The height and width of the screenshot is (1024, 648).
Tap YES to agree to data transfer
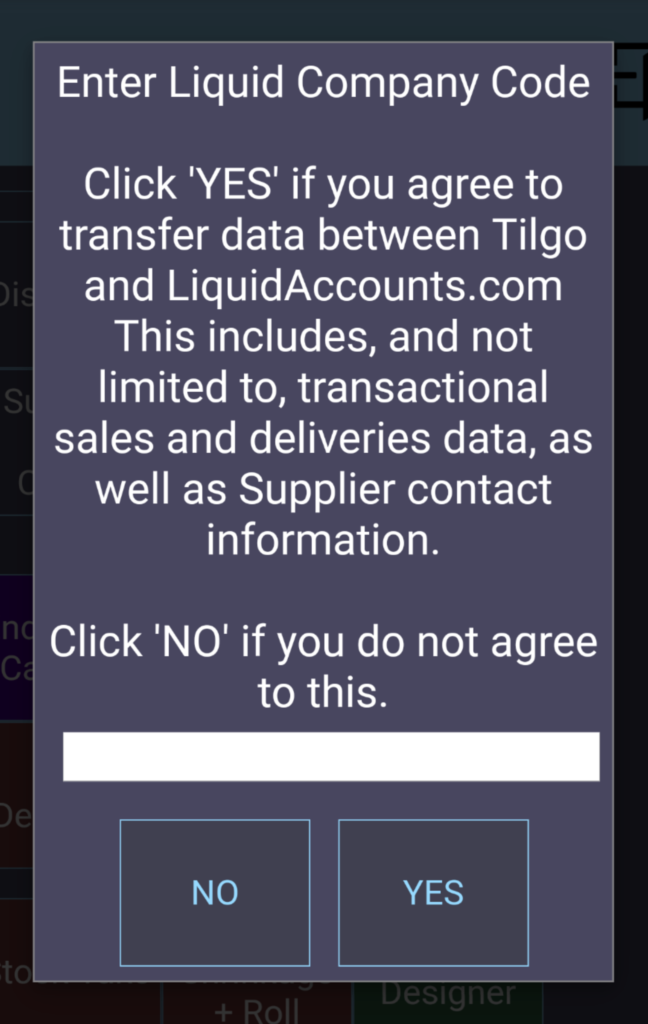pos(433,892)
